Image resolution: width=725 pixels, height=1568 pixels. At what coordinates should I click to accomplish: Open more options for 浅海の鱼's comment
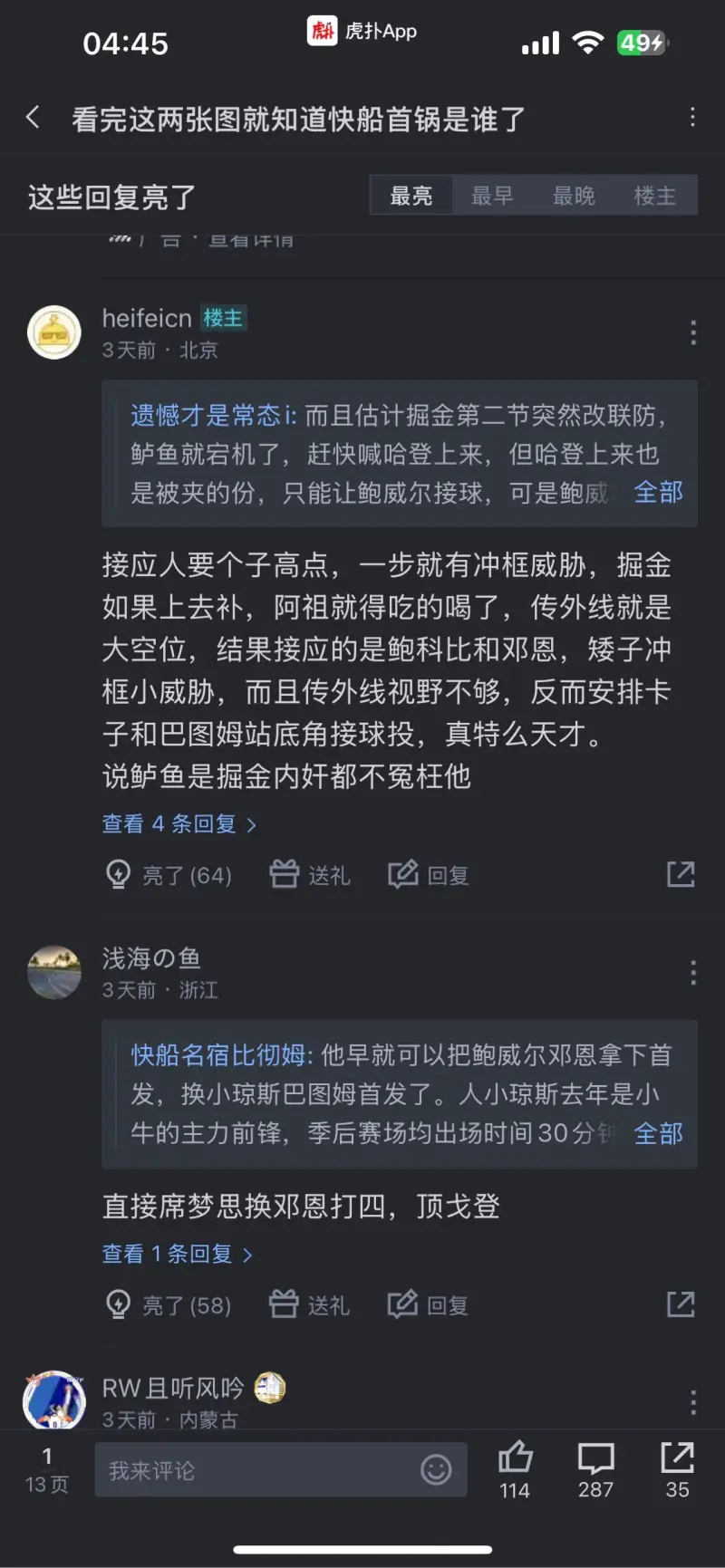[x=692, y=973]
